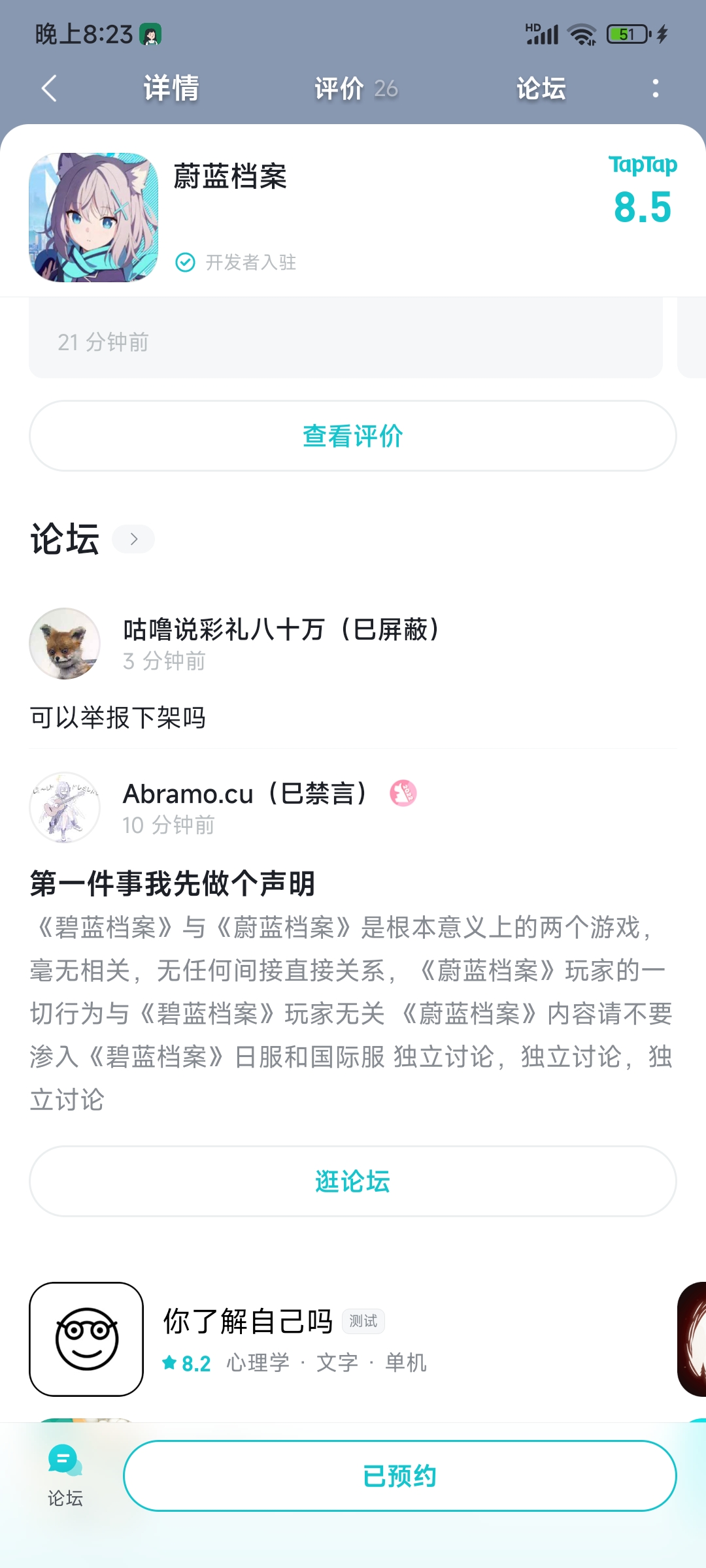Switch to the 评价 tab
This screenshot has height=1568, width=706.
[x=355, y=88]
